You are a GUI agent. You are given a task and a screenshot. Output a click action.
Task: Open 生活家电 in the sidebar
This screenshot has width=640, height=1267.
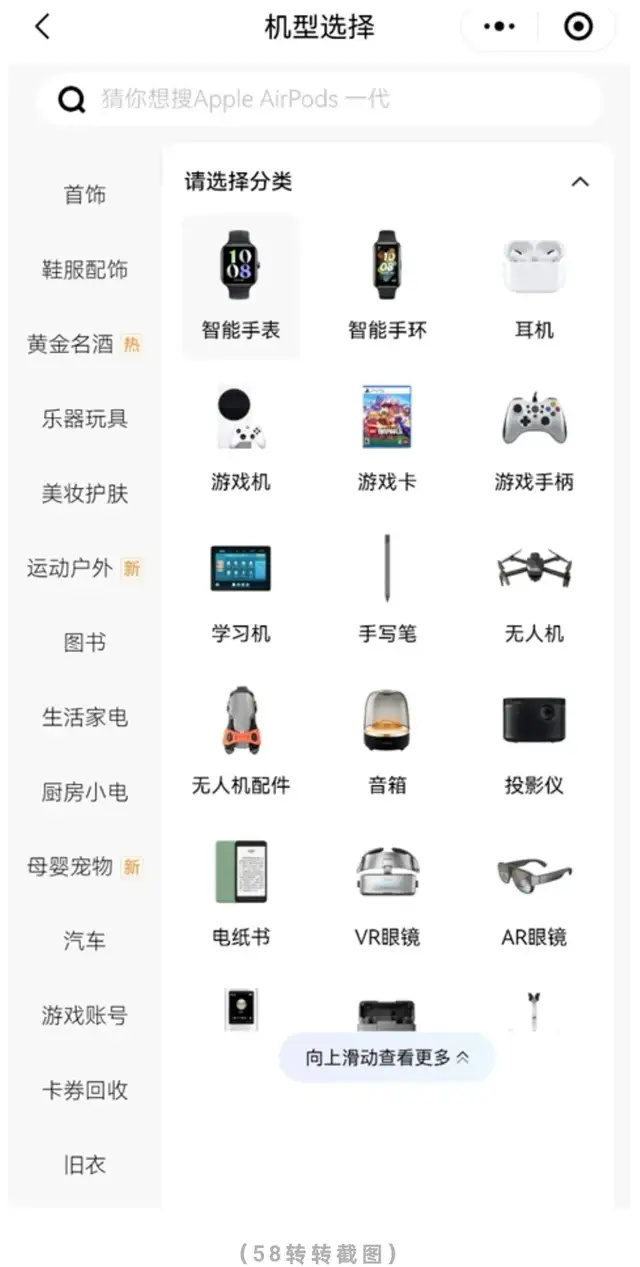pyautogui.click(x=85, y=717)
